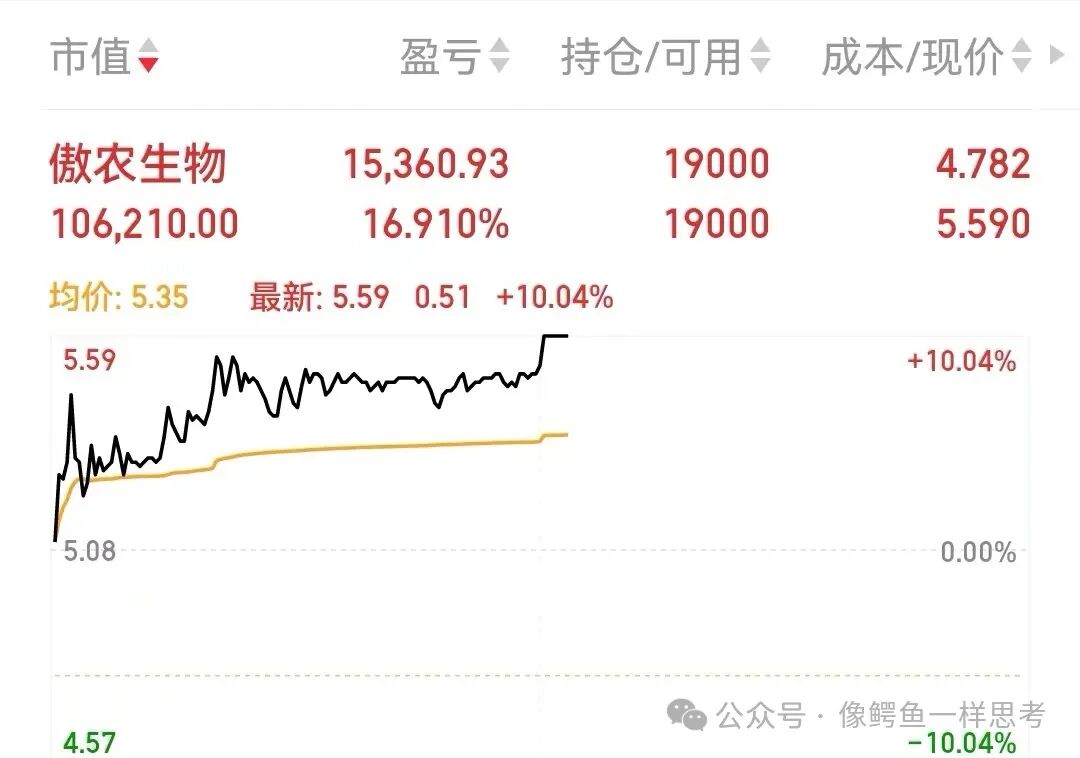Screen dimensions: 1080x758
Task: Show more columns with the right arrow
Action: tap(1057, 54)
